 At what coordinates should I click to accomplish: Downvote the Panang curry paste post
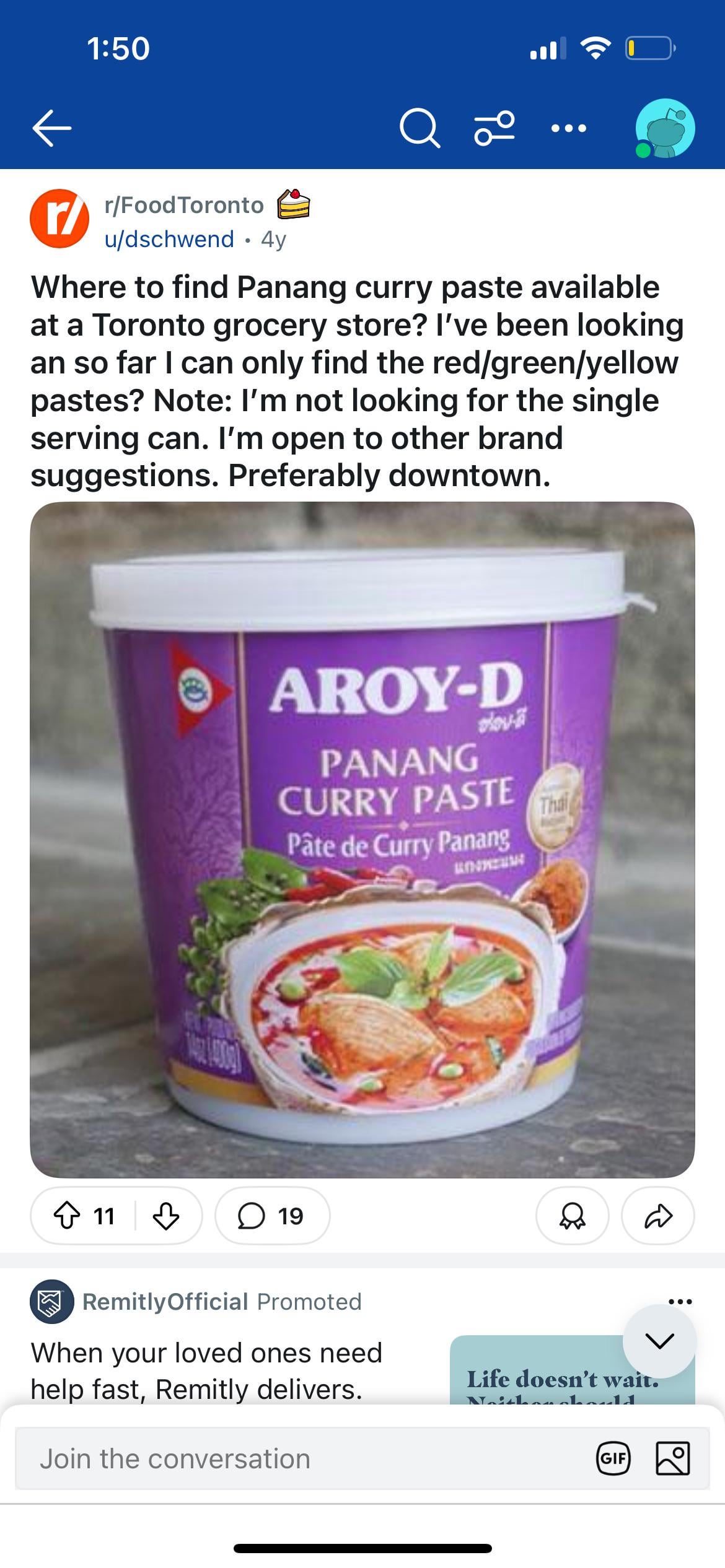pos(165,1216)
